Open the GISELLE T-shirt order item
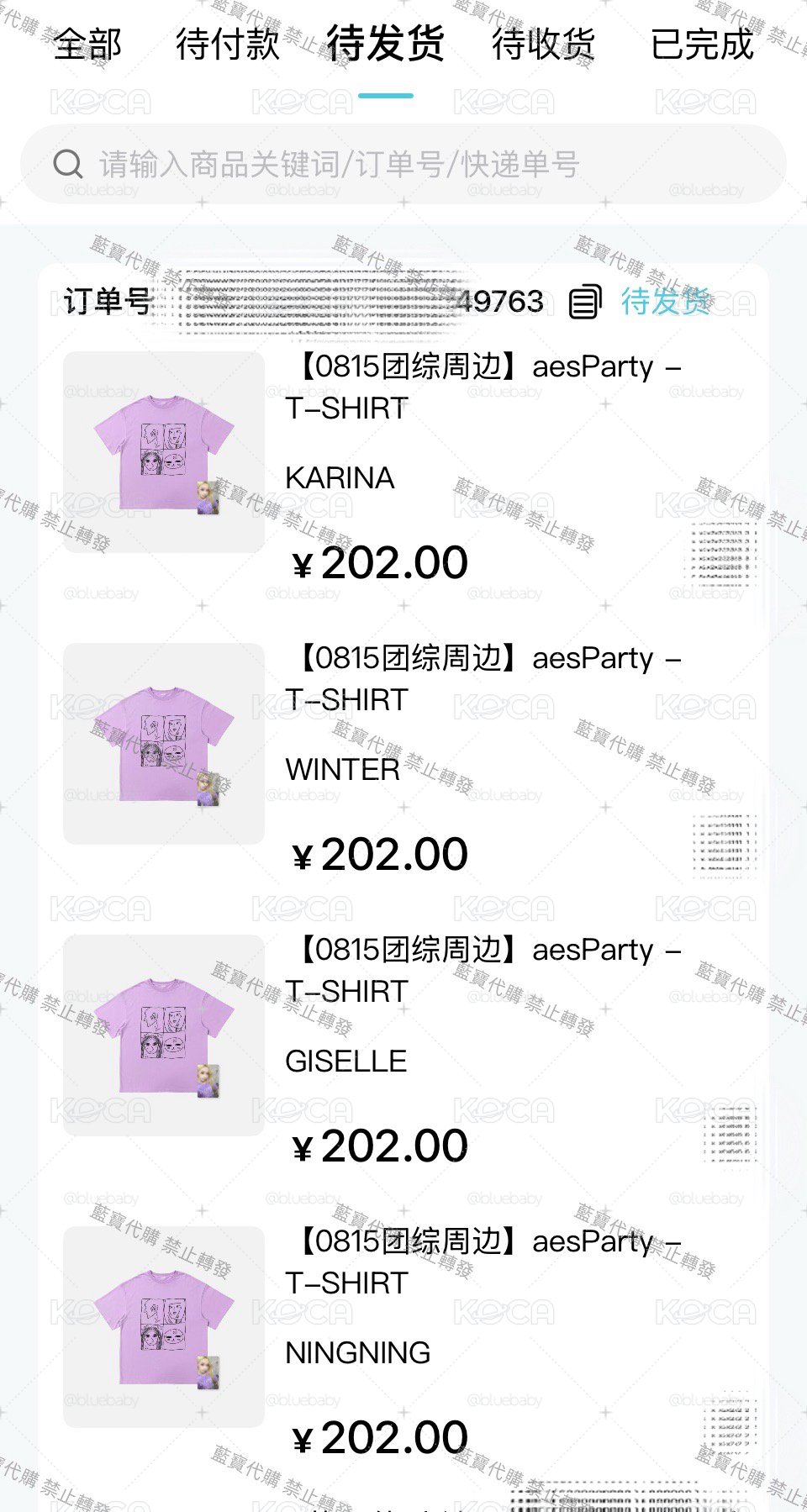 [403, 1051]
